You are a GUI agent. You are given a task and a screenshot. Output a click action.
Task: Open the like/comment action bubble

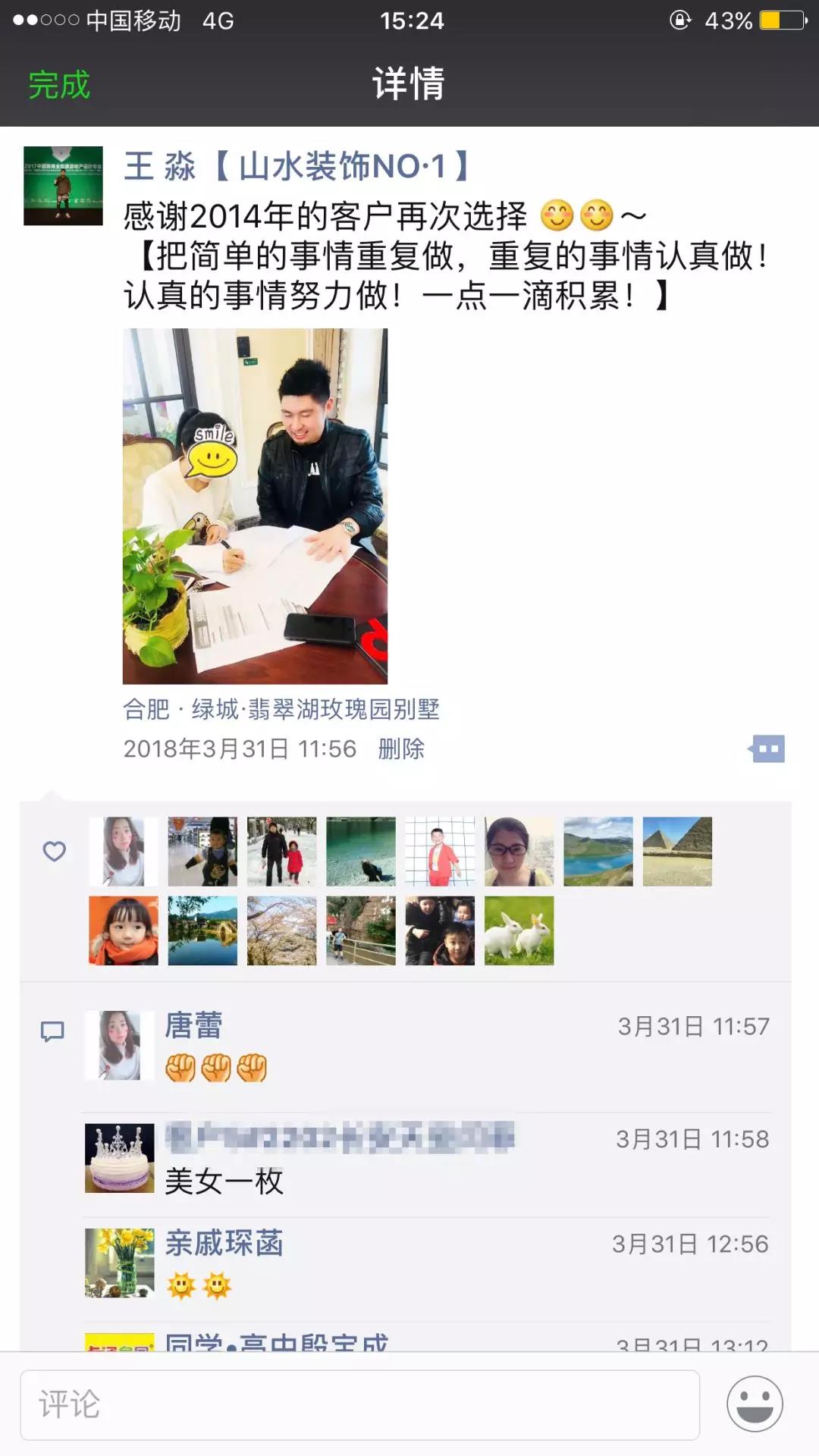(x=767, y=749)
